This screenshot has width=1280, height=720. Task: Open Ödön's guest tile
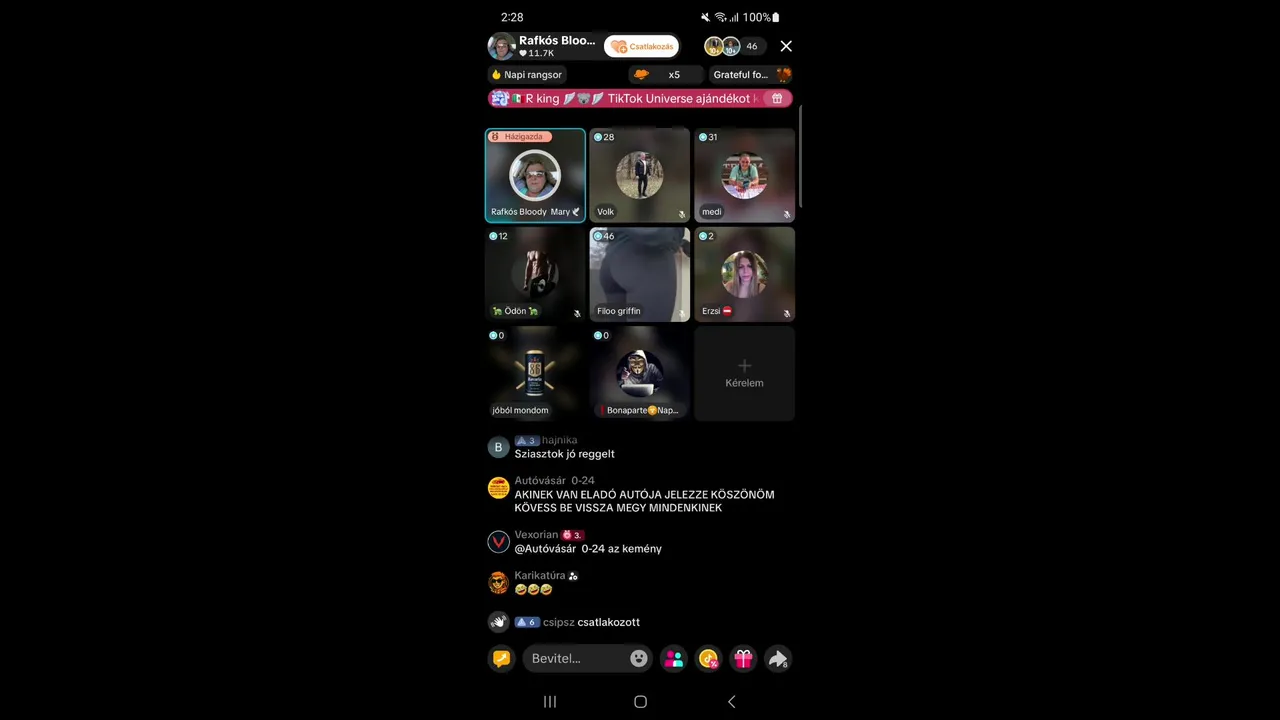[x=535, y=274]
